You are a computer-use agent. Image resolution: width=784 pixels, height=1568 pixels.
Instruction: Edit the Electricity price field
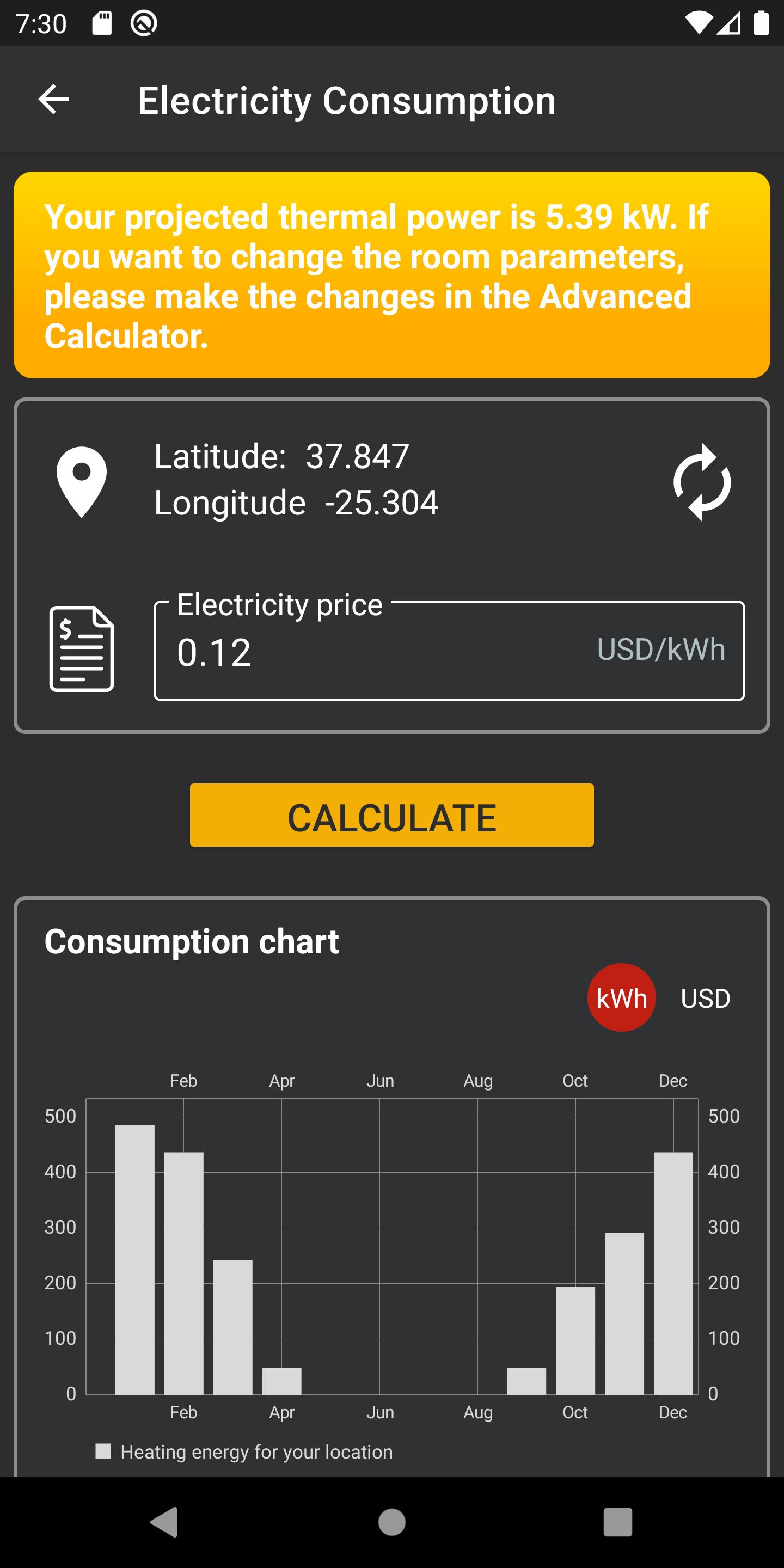tap(449, 650)
